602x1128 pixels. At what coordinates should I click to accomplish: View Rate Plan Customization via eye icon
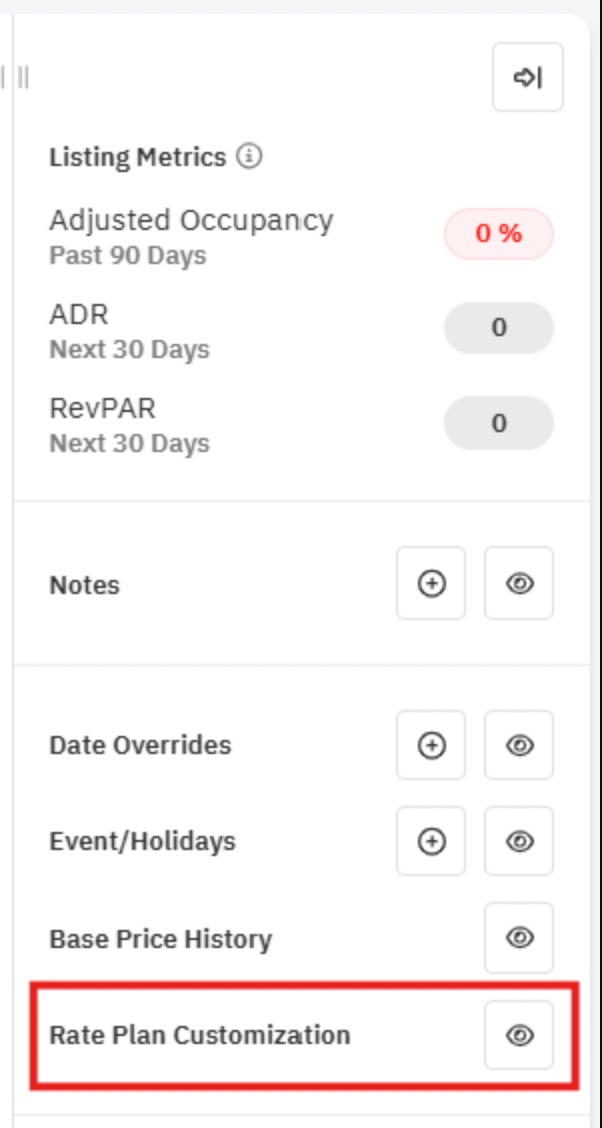pos(519,1034)
